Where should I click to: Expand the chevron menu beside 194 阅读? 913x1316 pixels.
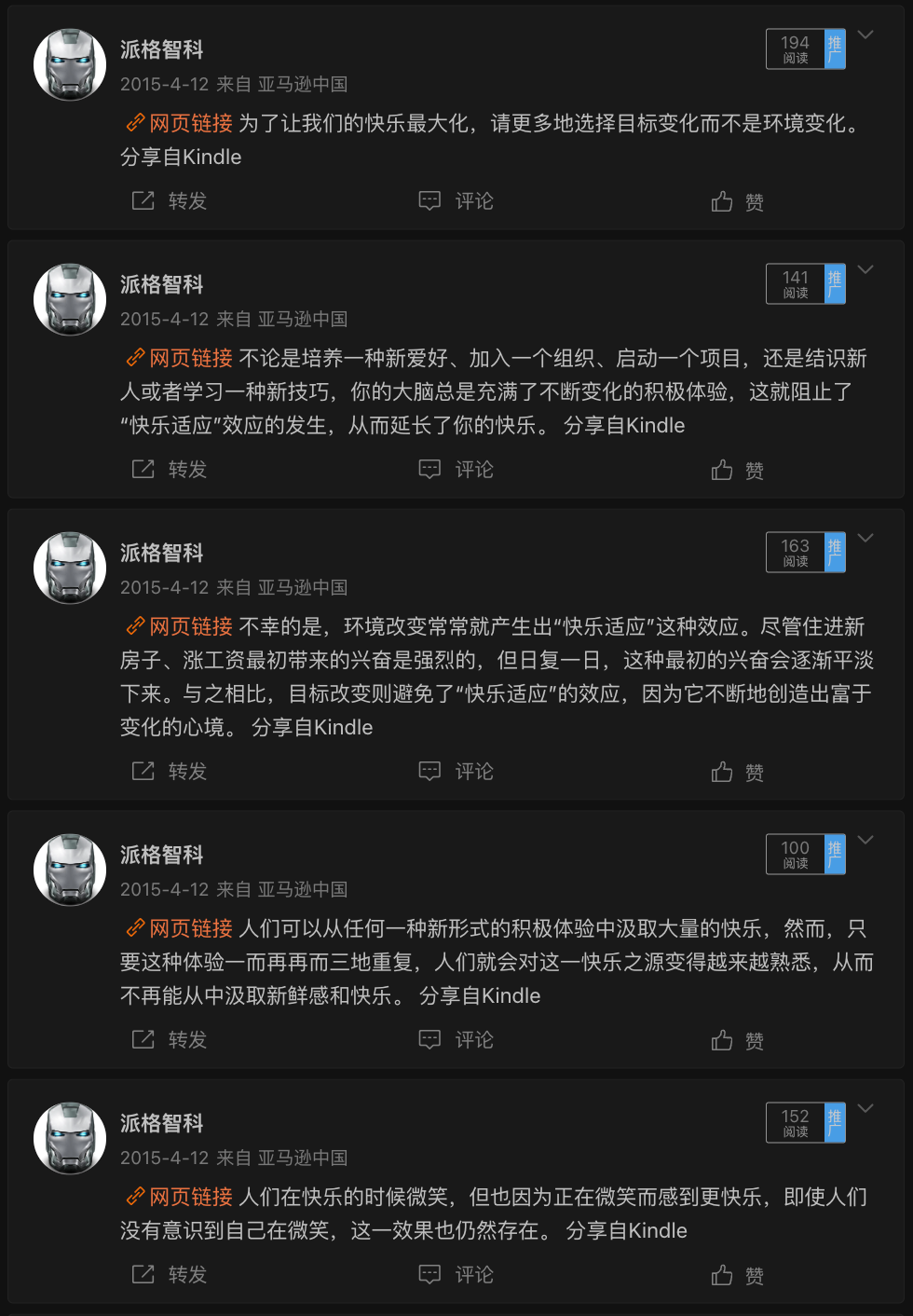point(865,35)
